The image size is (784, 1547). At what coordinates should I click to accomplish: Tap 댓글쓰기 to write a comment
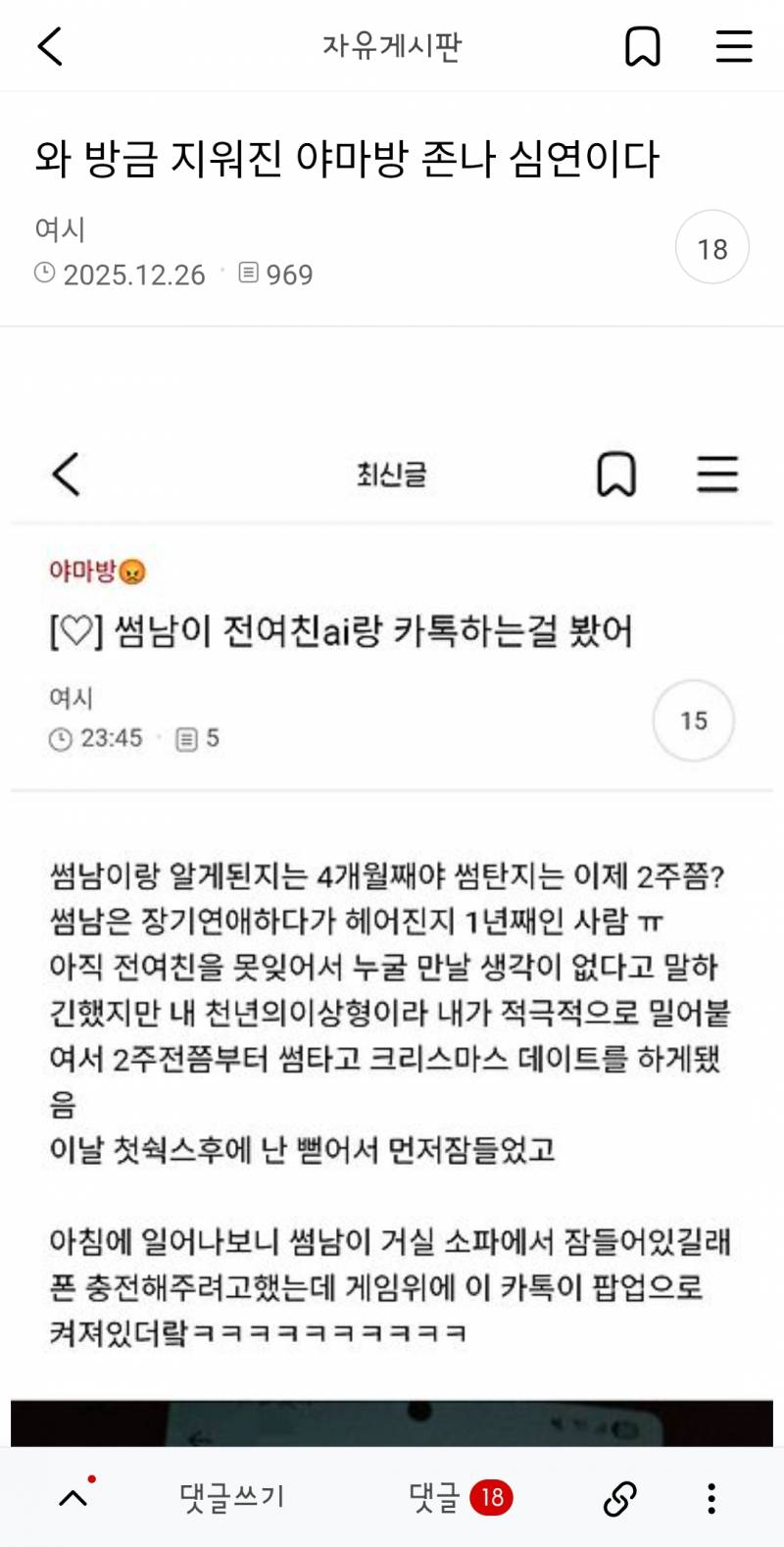click(229, 1497)
